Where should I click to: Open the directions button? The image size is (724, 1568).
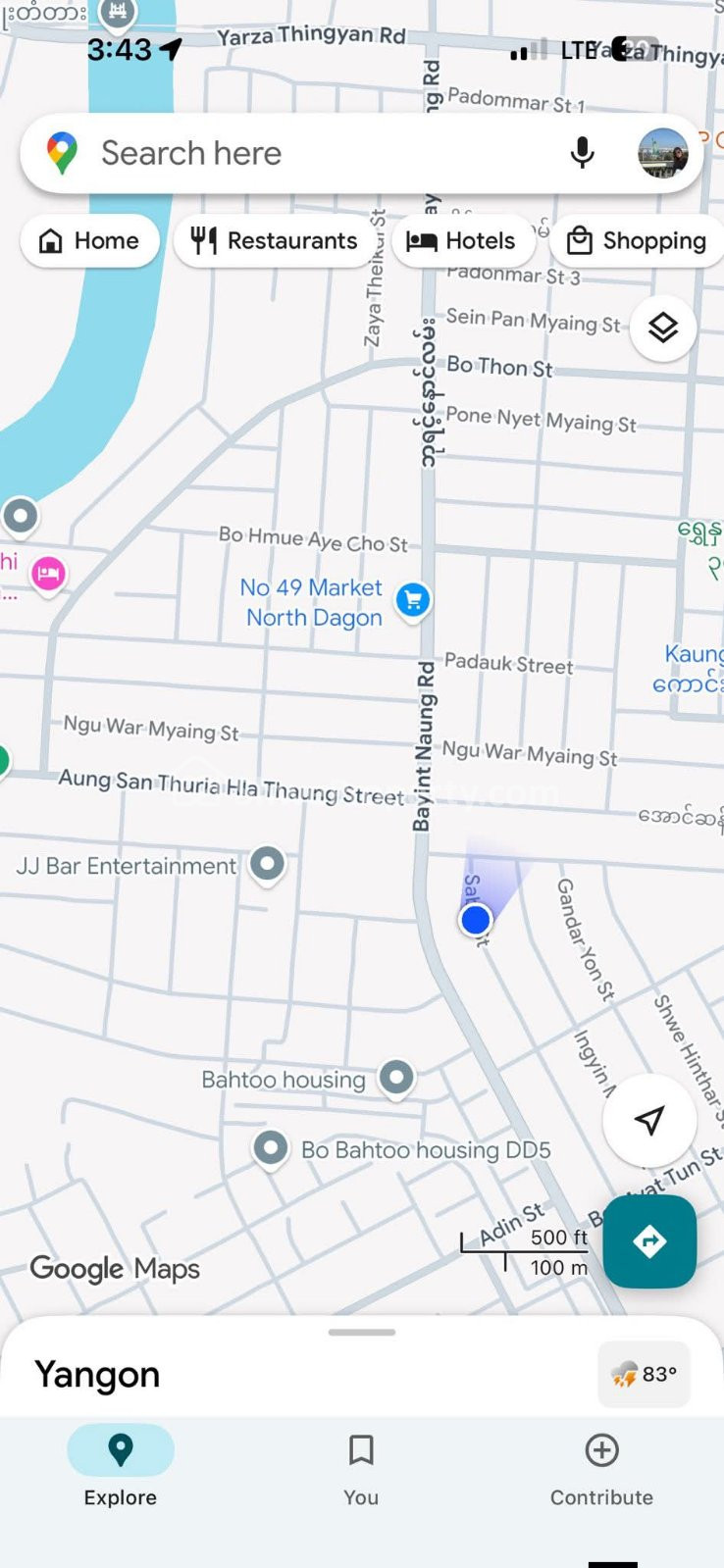649,1240
